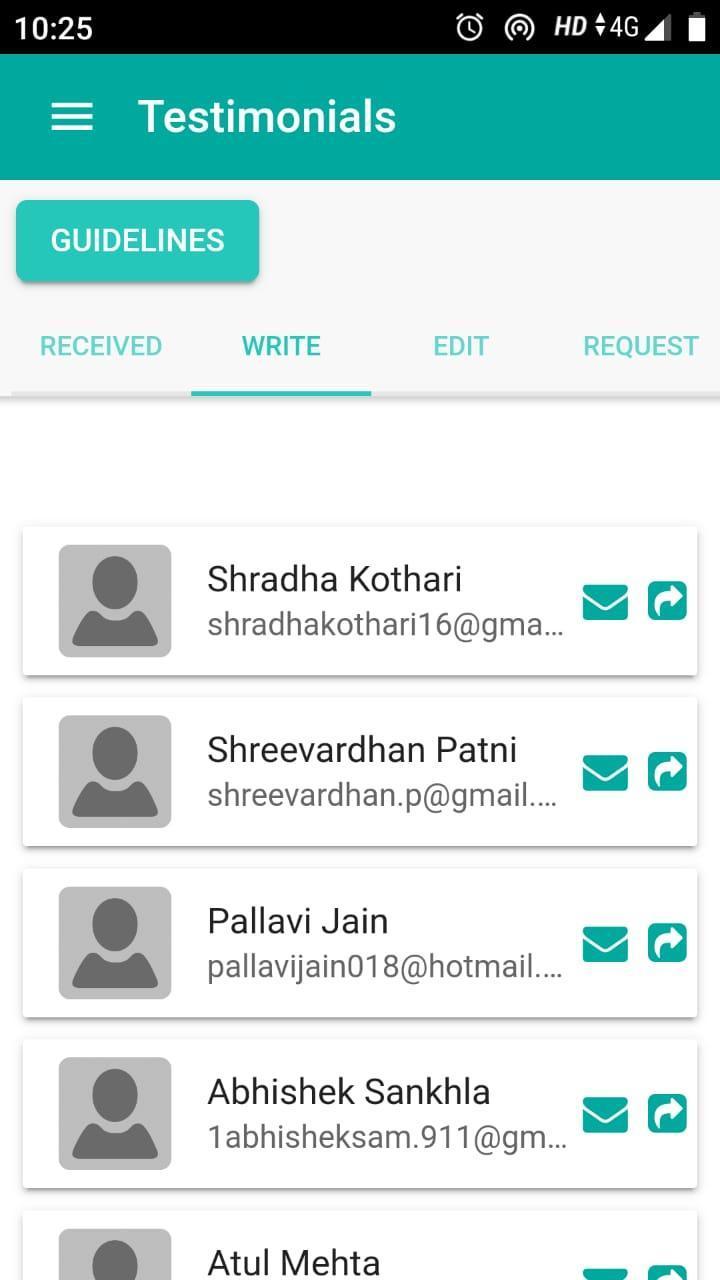Screen dimensions: 720x1280
Task: Tap the share arrow for Shreevardhan Patni
Action: pyautogui.click(x=667, y=772)
